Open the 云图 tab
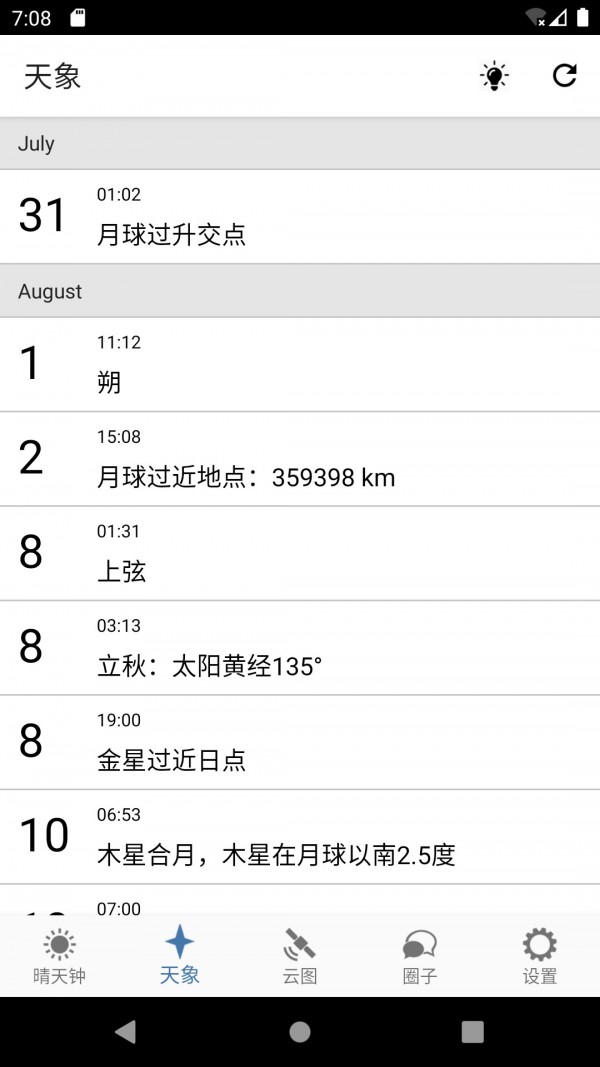This screenshot has height=1067, width=600. pyautogui.click(x=300, y=956)
